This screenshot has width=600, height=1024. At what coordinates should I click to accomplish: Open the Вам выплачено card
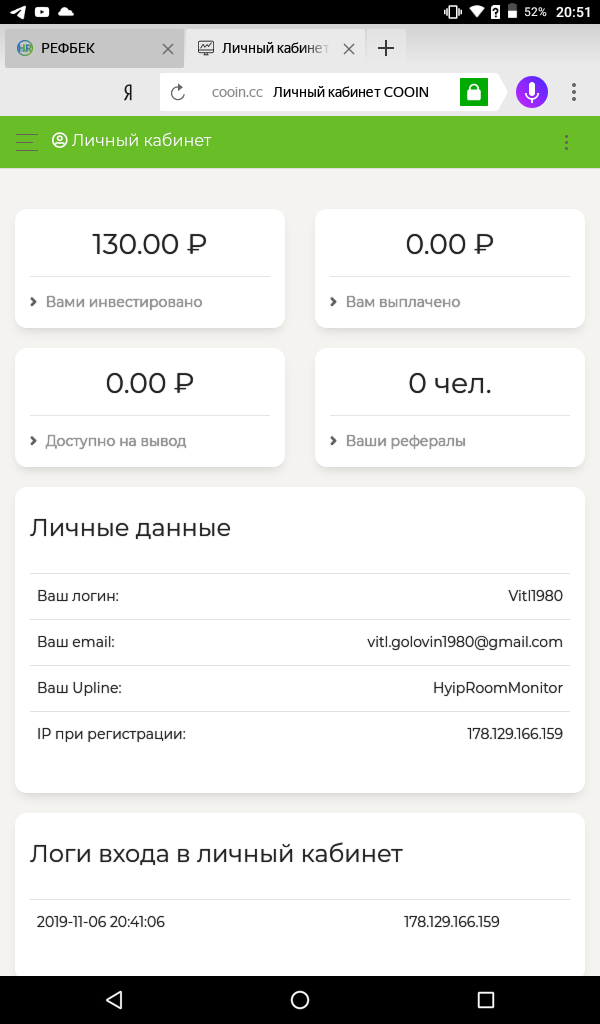click(450, 268)
